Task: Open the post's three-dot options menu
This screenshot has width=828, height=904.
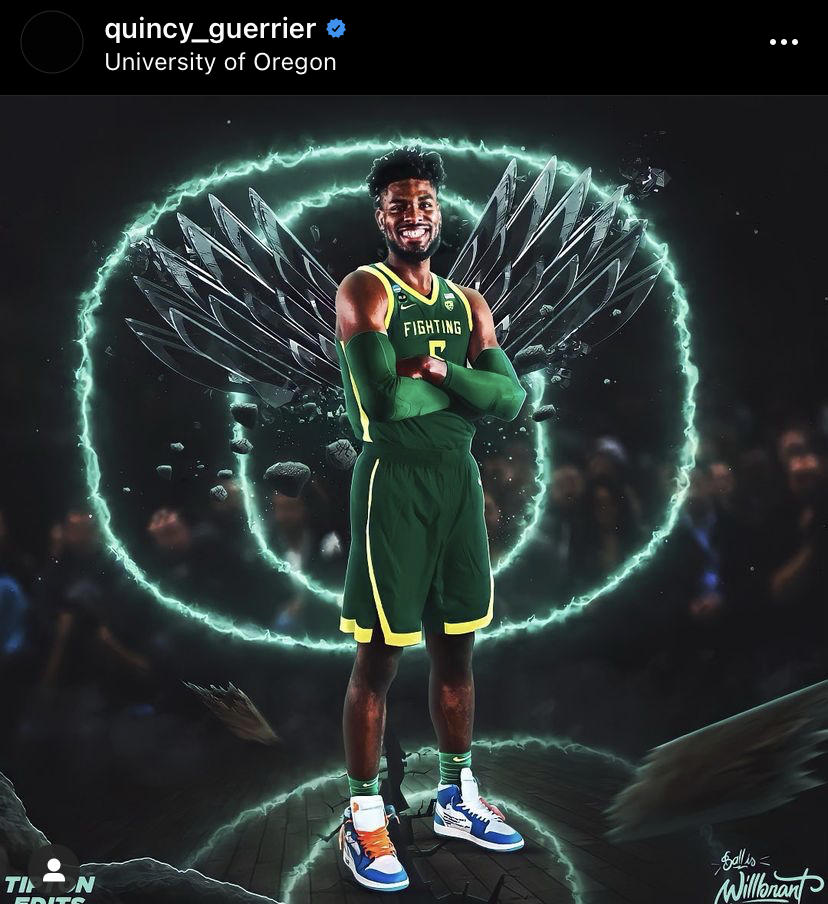Action: point(783,42)
